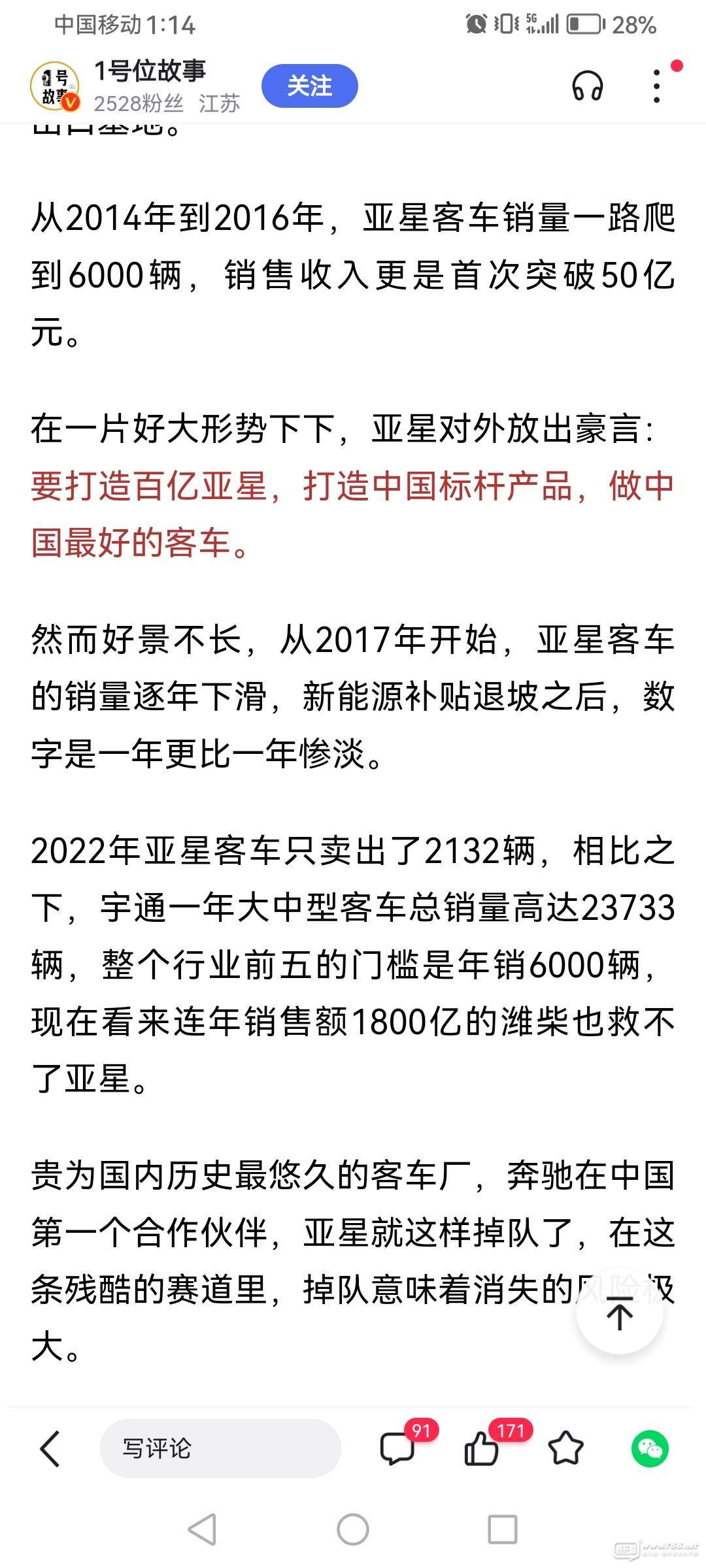This screenshot has height=1568, width=706.
Task: Like the article with the thumbs-up icon
Action: [x=482, y=1448]
